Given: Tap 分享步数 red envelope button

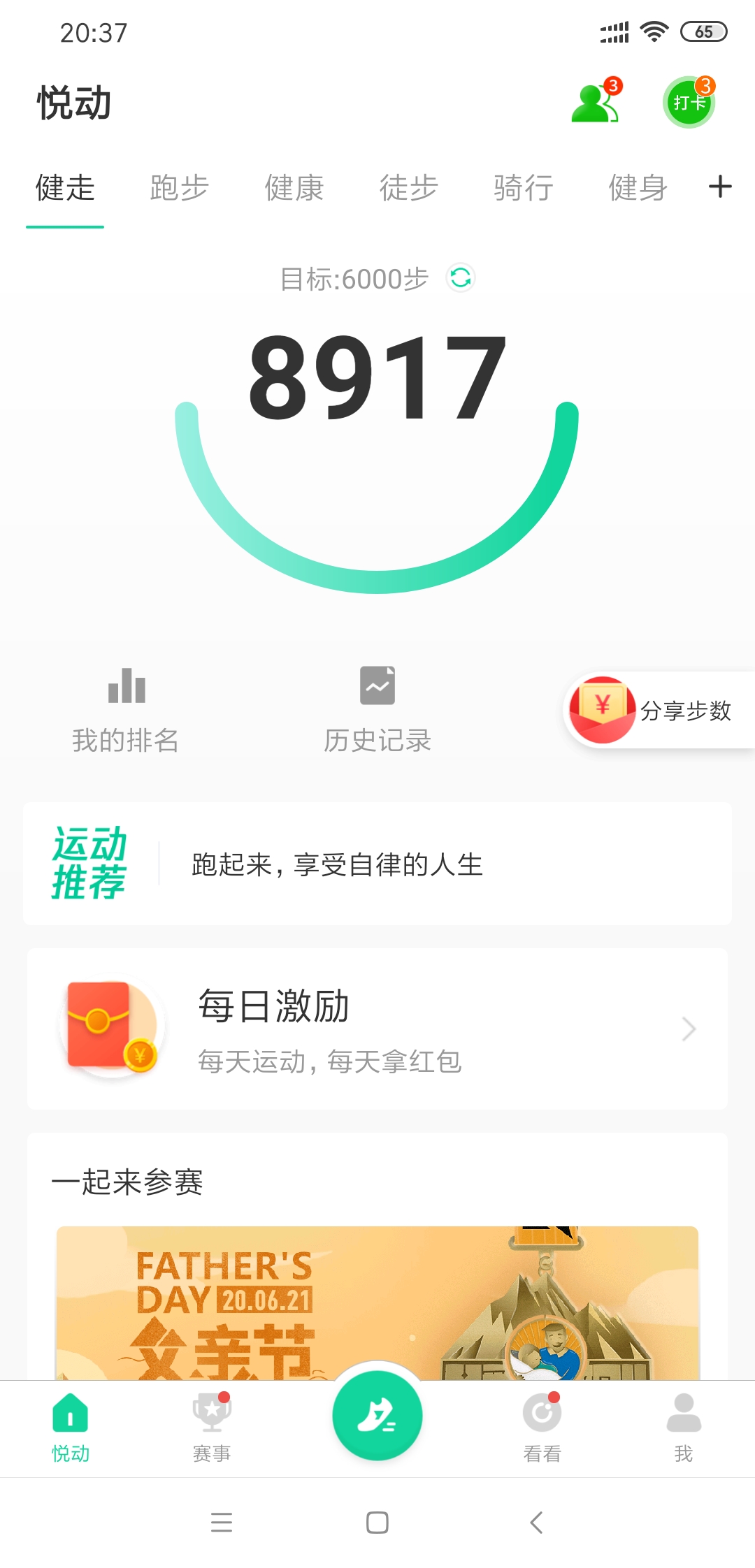Looking at the screenshot, I should pyautogui.click(x=659, y=710).
